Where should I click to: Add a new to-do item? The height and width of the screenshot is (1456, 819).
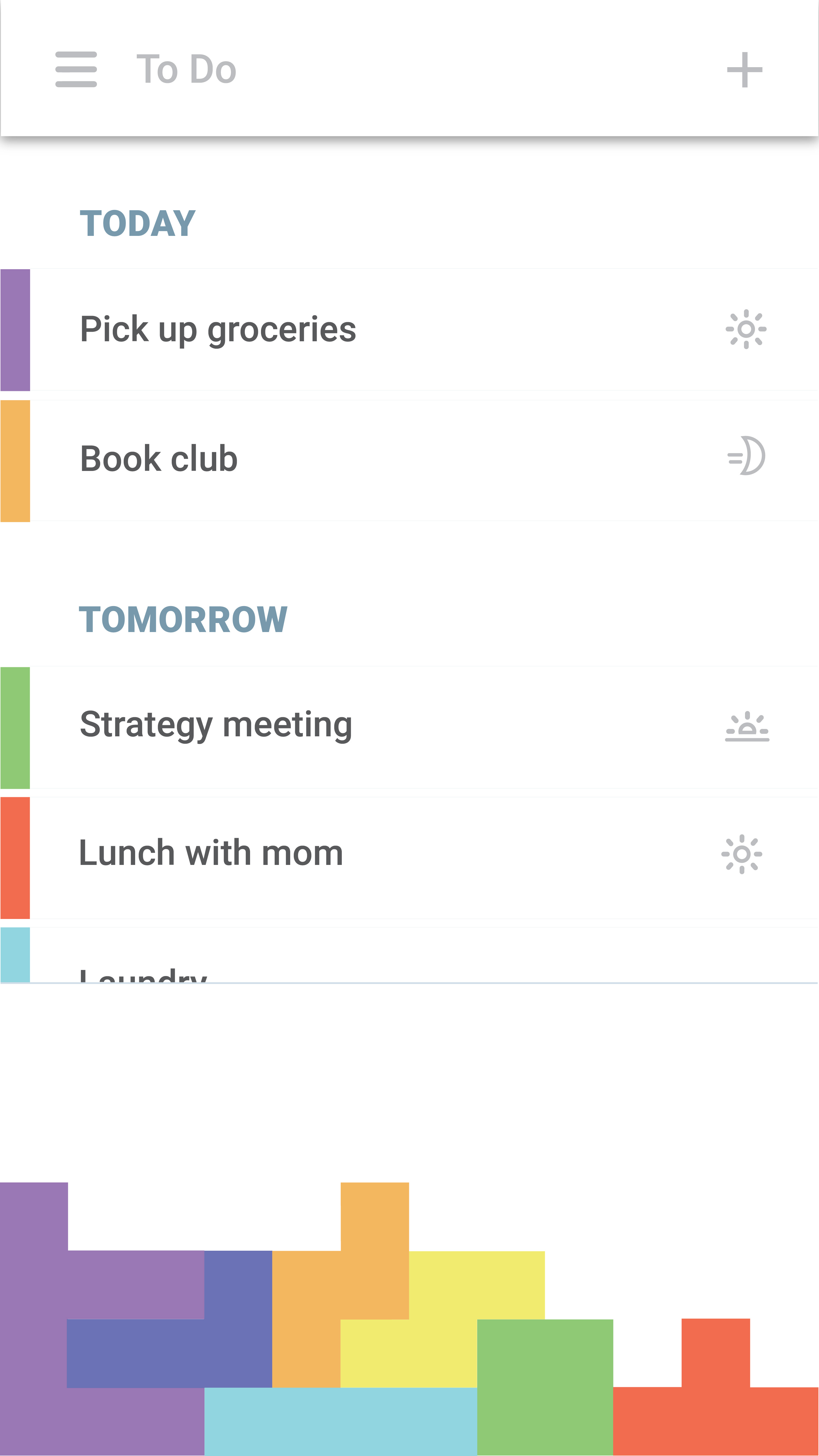tap(744, 70)
